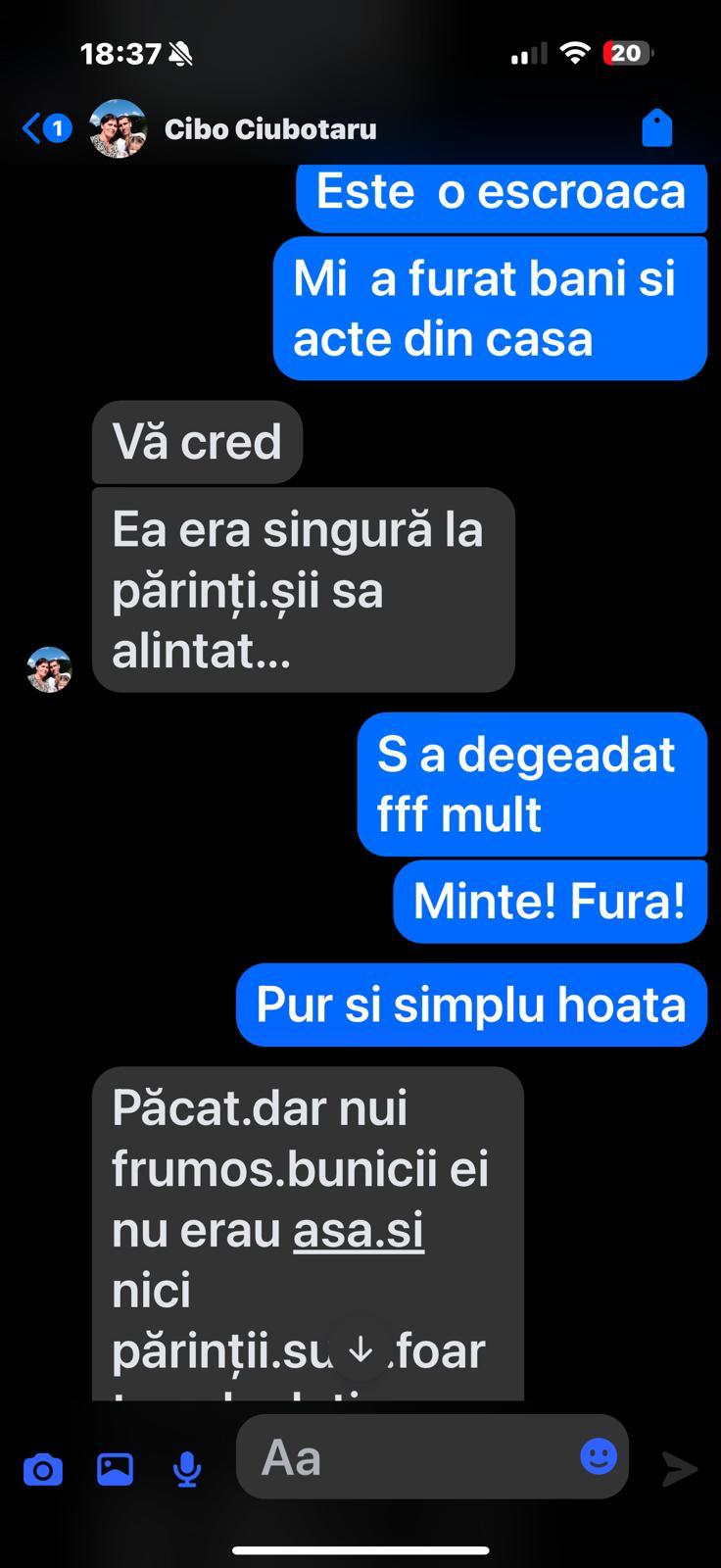Record a voice message with microphone
This screenshot has width=721, height=1568.
click(x=186, y=1468)
